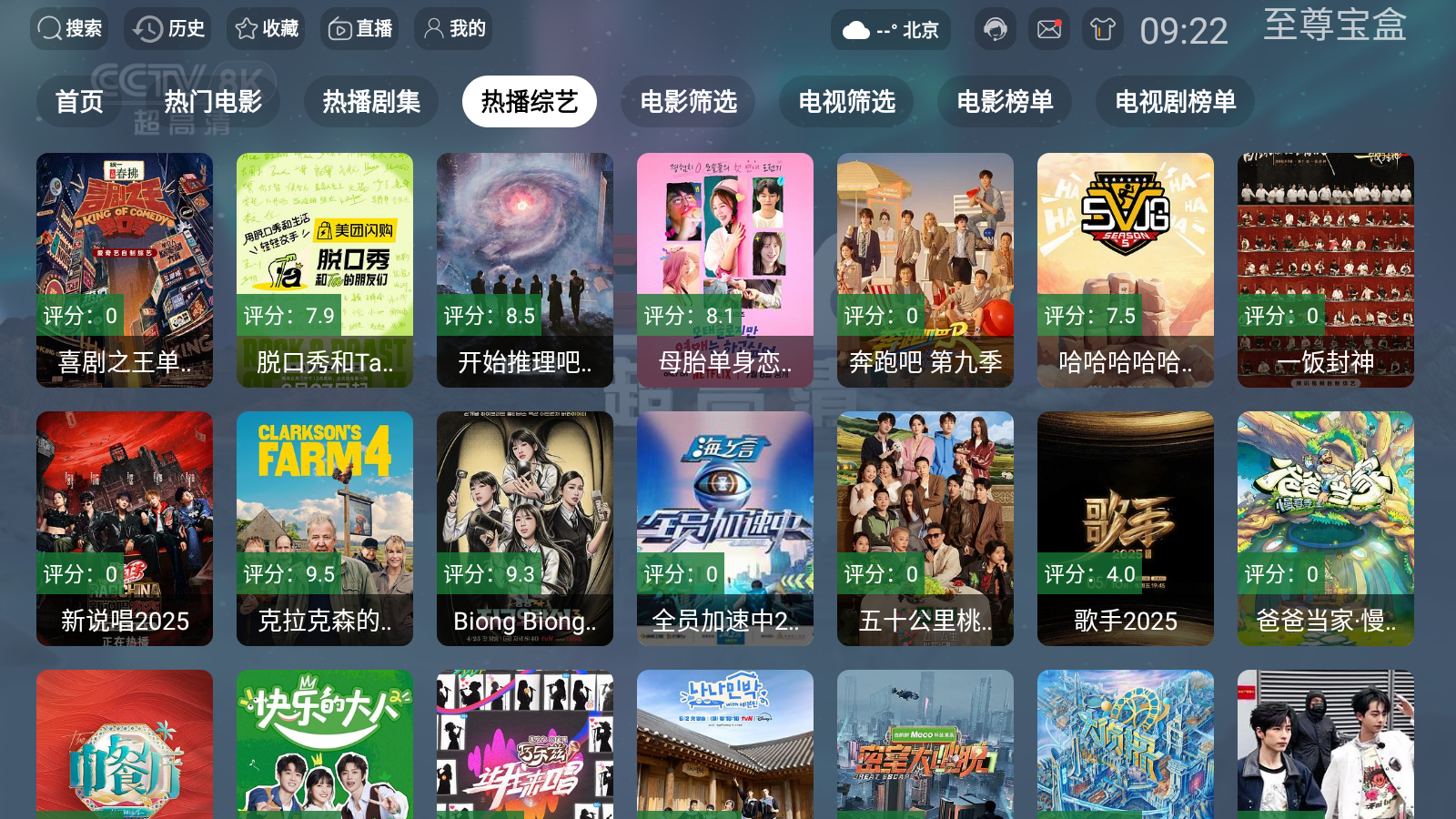The image size is (1456, 819).
Task: Select the 热播剧集 tab
Action: 371,101
